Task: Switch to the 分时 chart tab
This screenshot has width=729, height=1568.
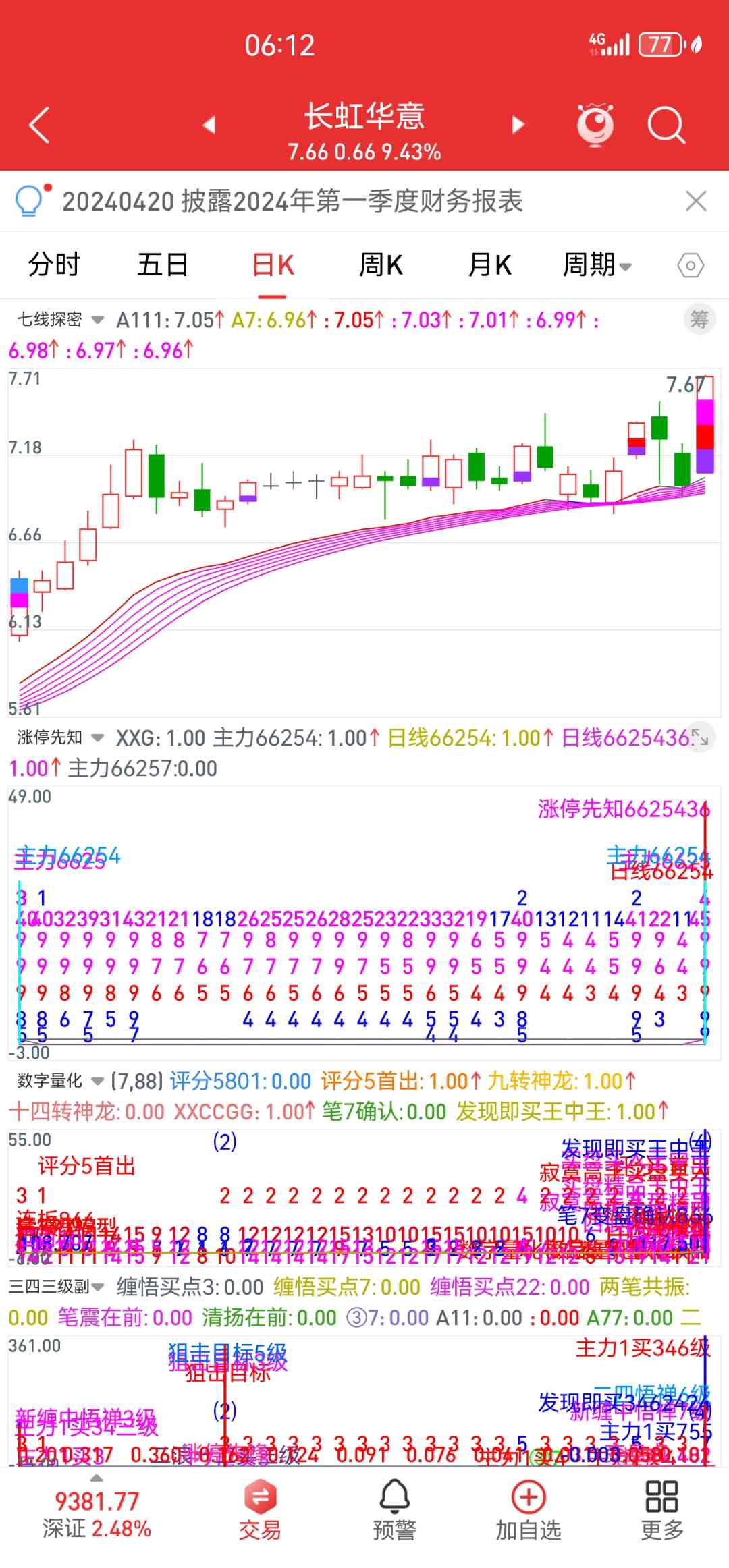Action: point(54,264)
